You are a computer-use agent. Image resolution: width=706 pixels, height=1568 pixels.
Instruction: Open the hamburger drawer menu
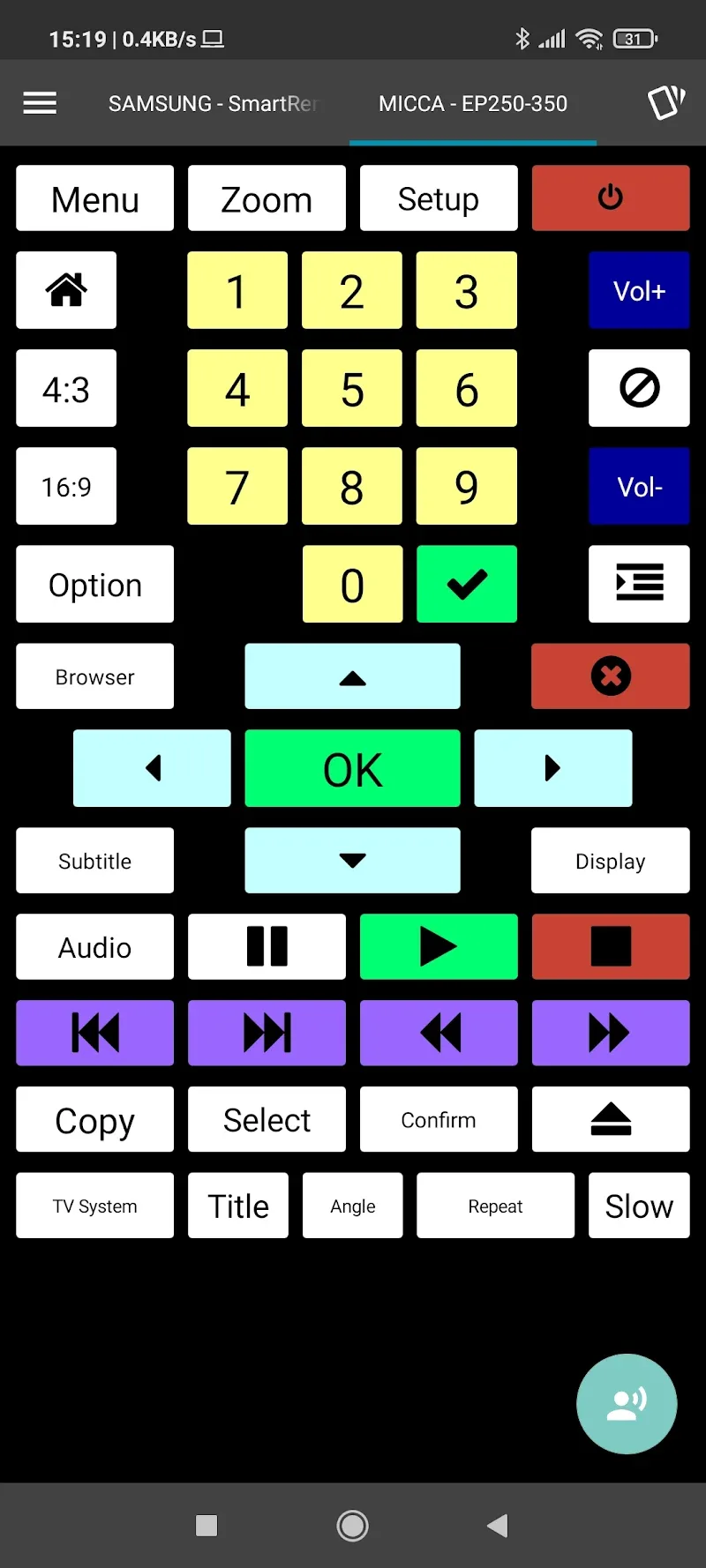[40, 104]
